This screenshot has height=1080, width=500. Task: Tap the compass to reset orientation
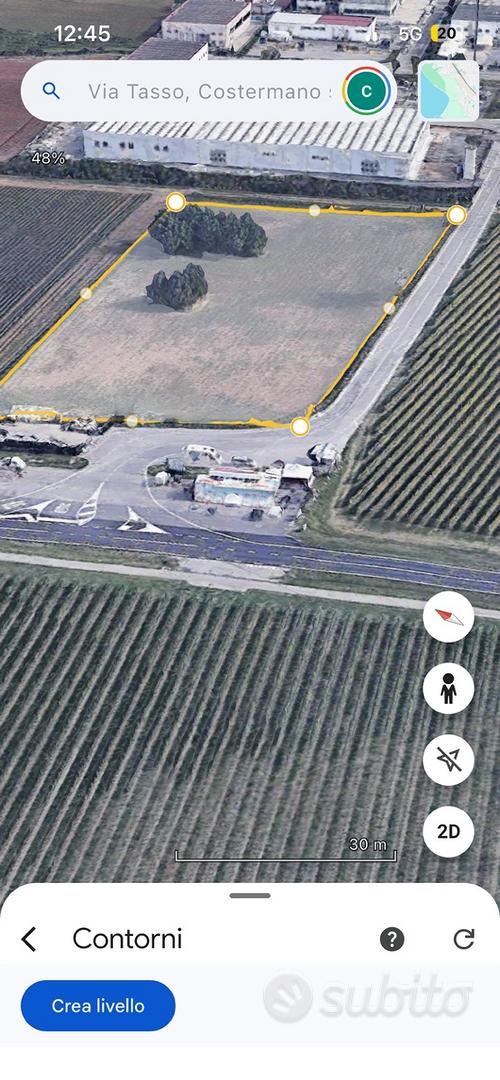[x=448, y=616]
